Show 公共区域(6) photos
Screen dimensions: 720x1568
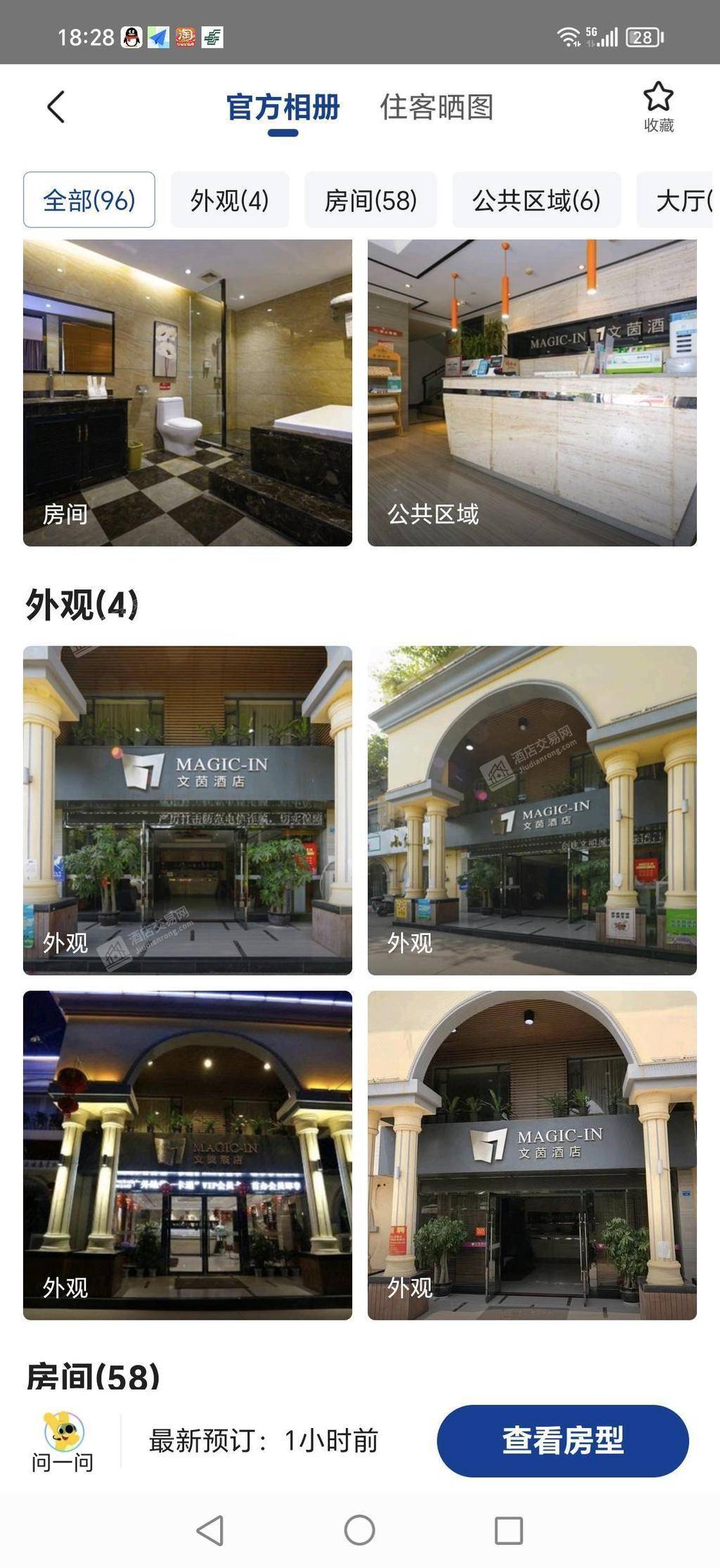pyautogui.click(x=536, y=200)
